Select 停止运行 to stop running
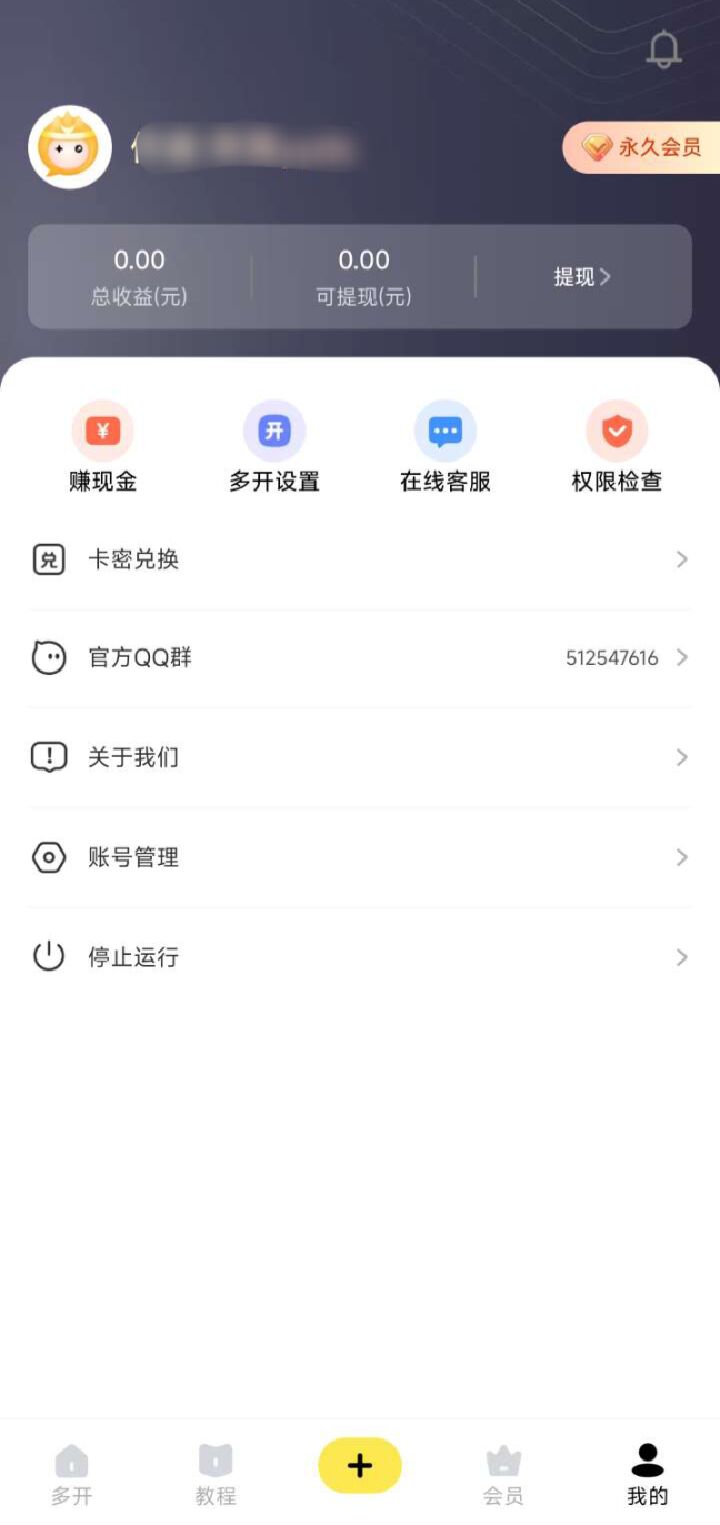Image resolution: width=720 pixels, height=1525 pixels. coord(360,958)
